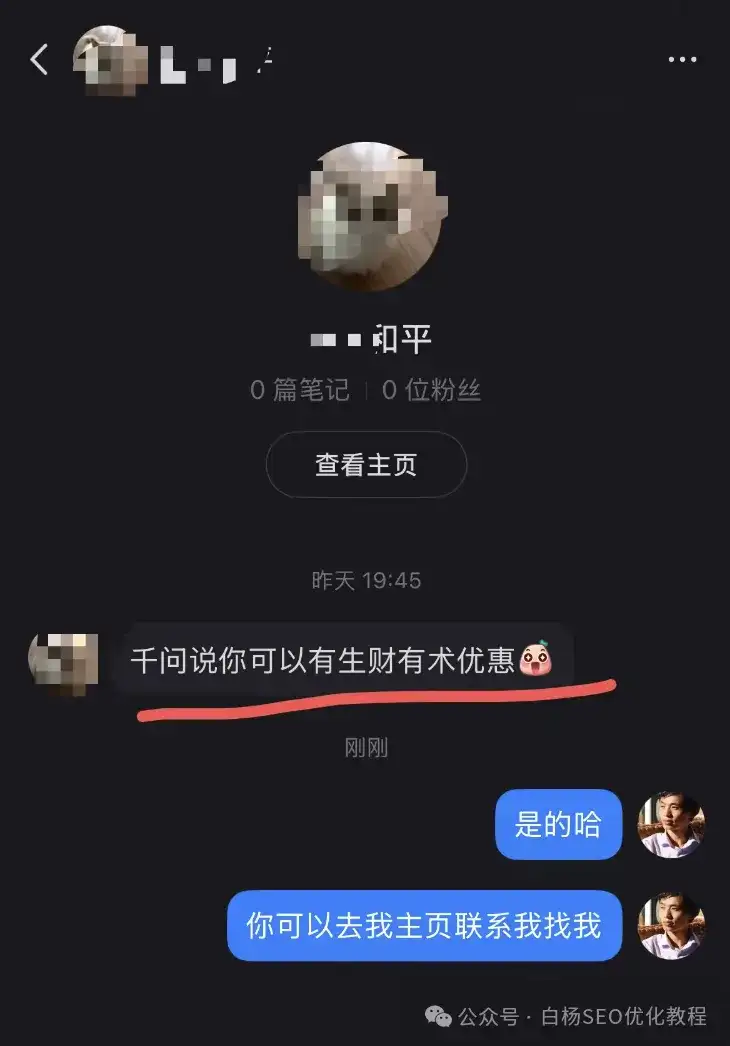Open the three-dot overflow menu
The image size is (730, 1046).
coord(682,60)
